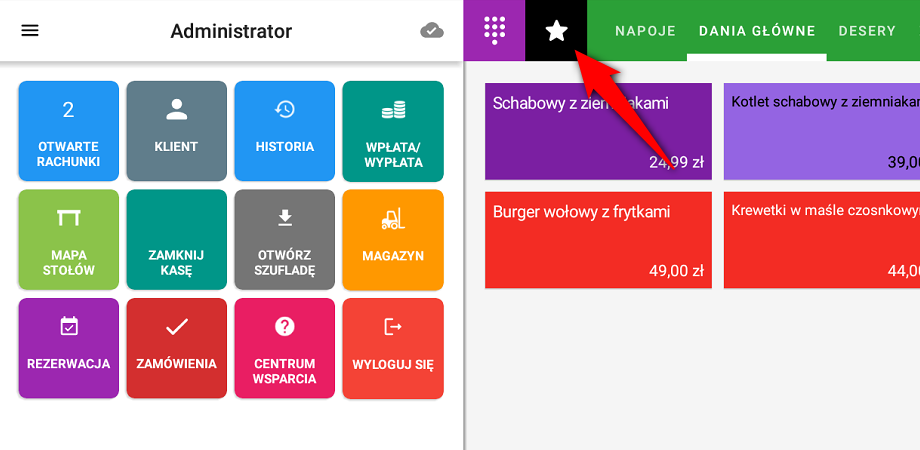Screen dimensions: 920x450
Task: Select Wpłata/Wypłata tile
Action: [x=392, y=131]
